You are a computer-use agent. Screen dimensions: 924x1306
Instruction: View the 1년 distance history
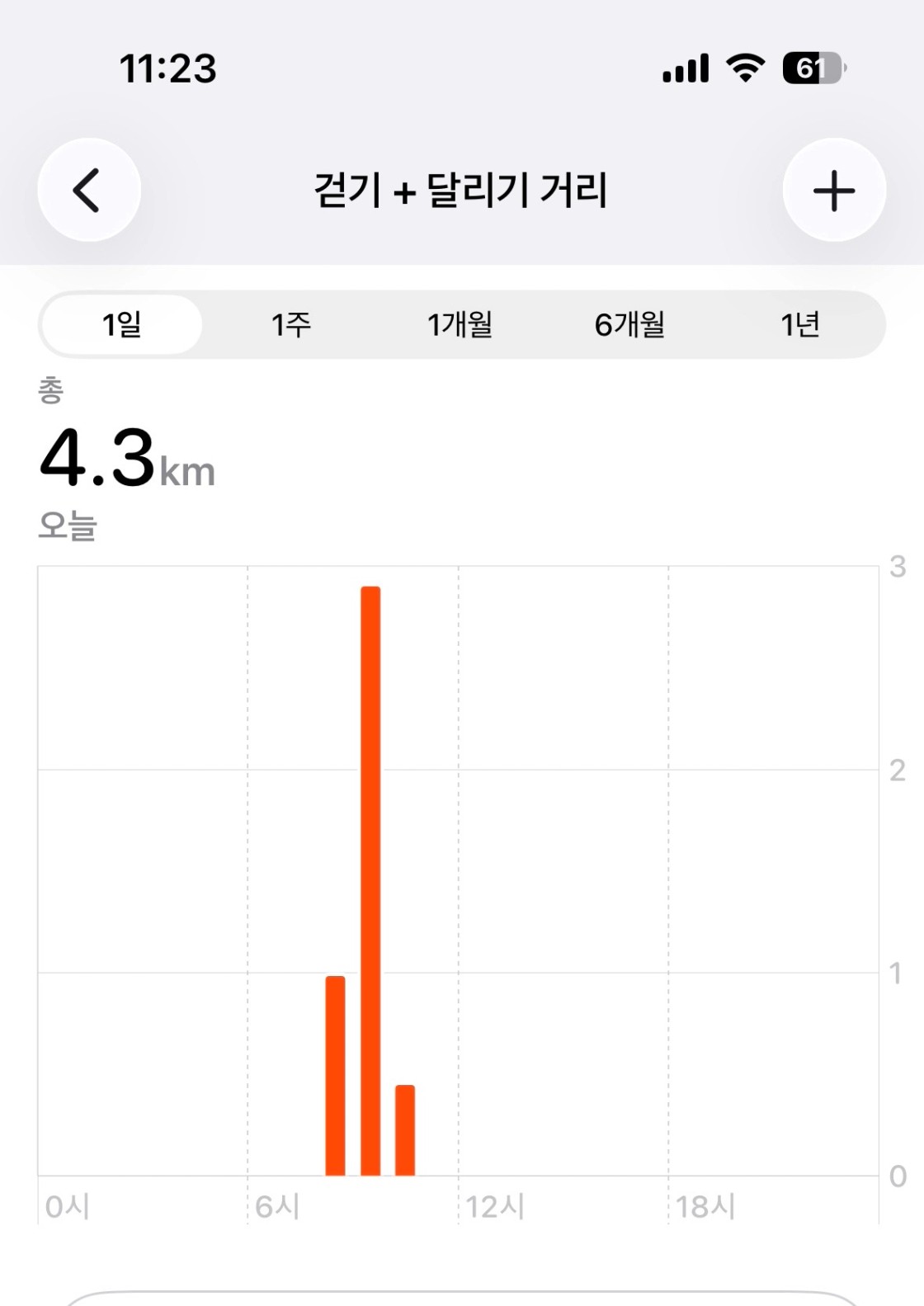click(x=799, y=324)
